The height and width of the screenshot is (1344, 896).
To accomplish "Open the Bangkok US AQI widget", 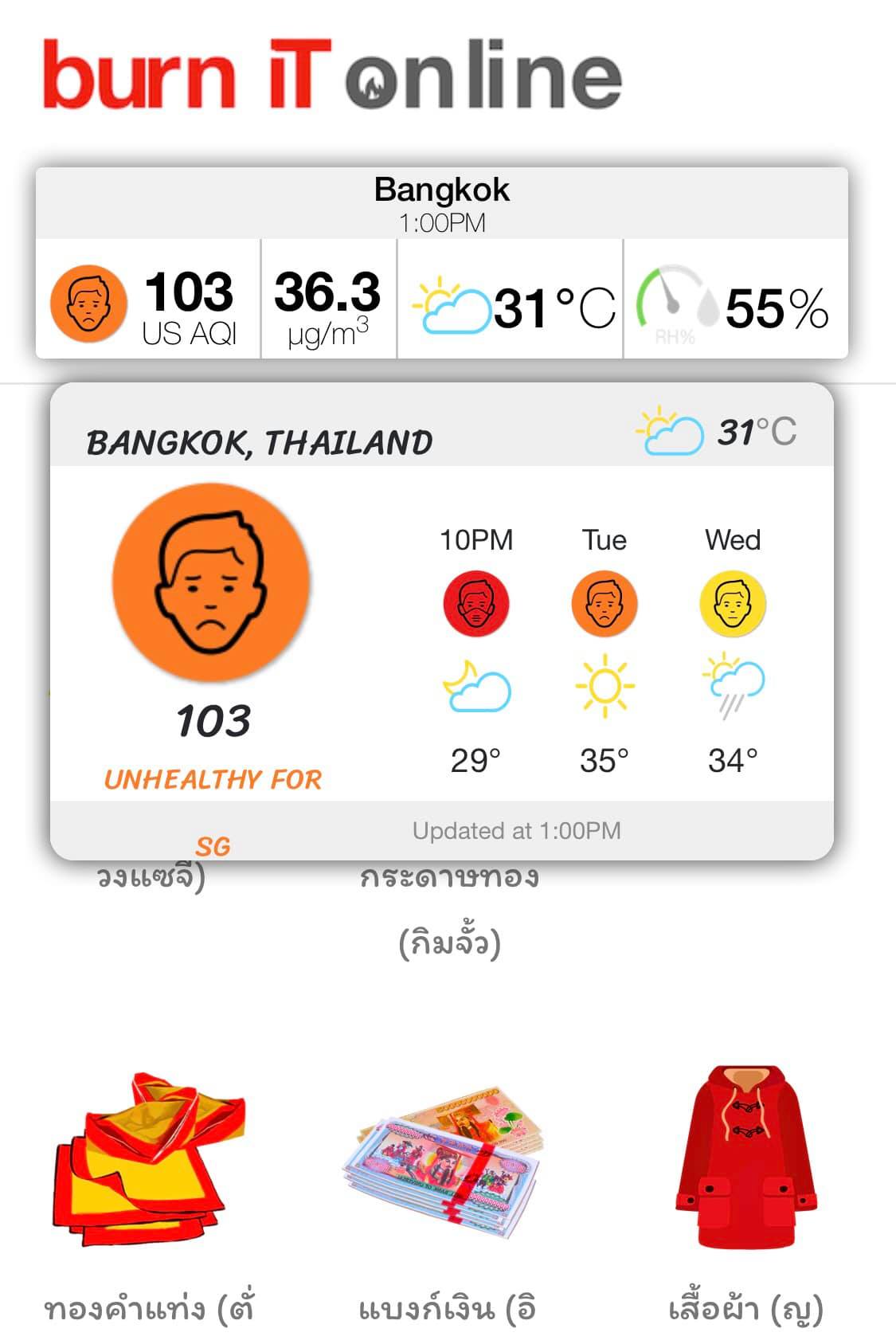I will (147, 304).
